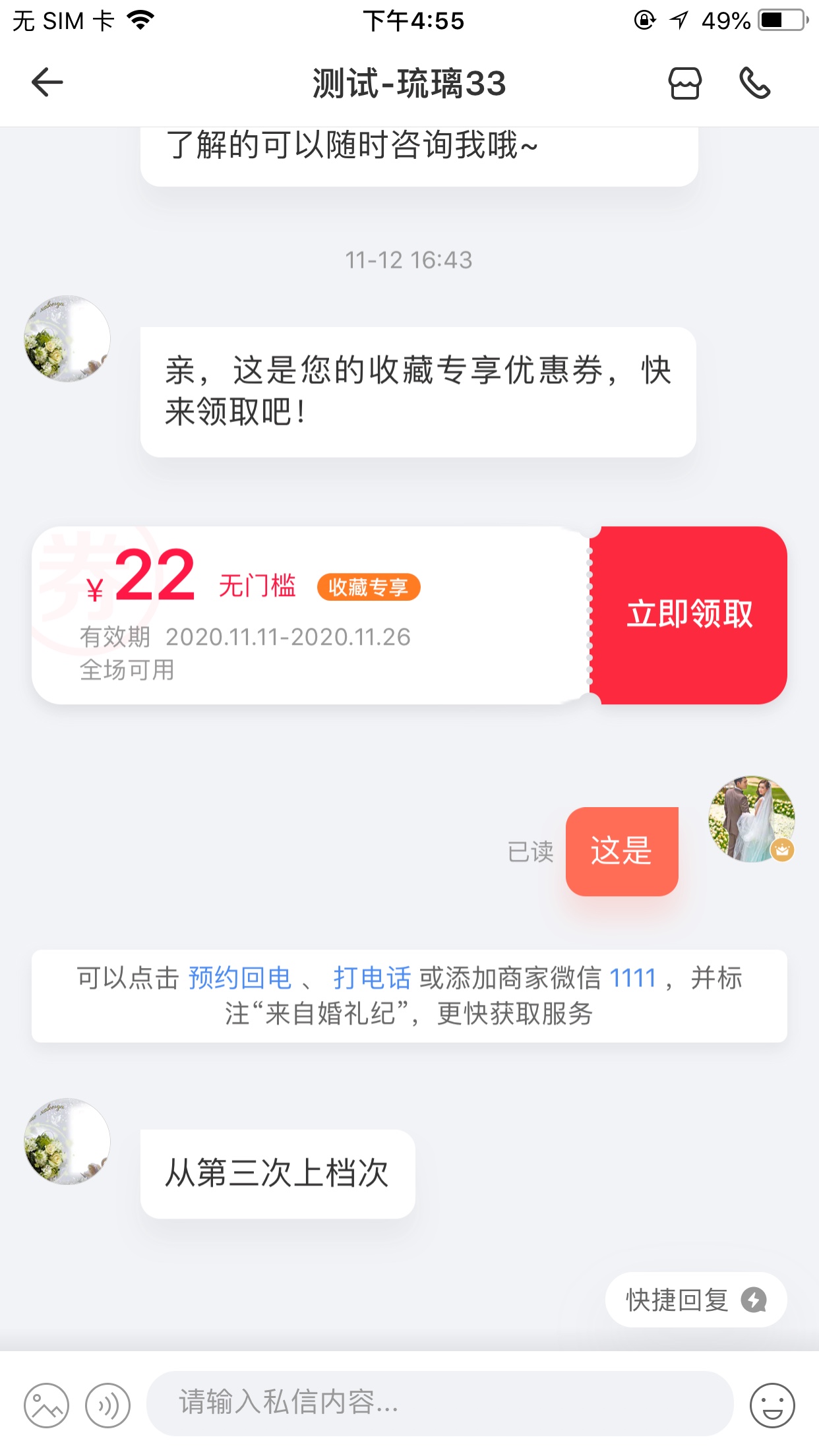Image resolution: width=819 pixels, height=1456 pixels.
Task: Claim the ¥22 coupon with 立即领取
Action: pyautogui.click(x=689, y=615)
